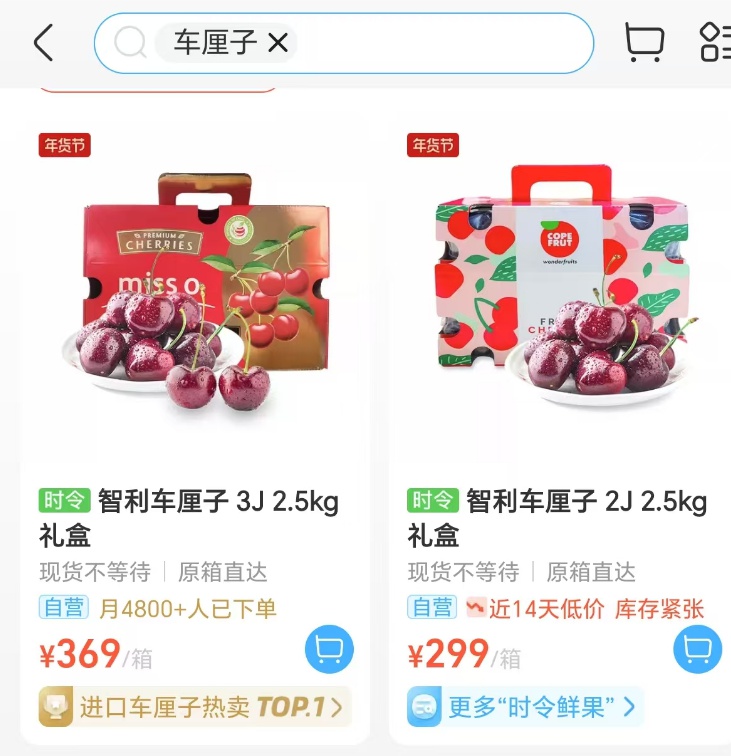Go back using the back arrow
The image size is (731, 756).
[43, 43]
